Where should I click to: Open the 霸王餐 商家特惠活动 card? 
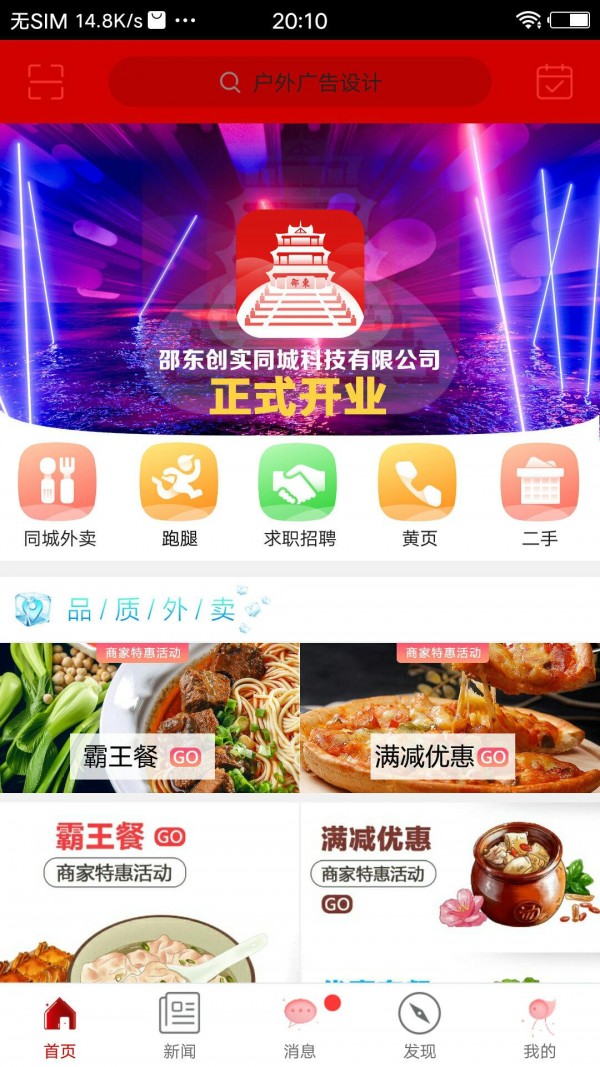[149, 892]
